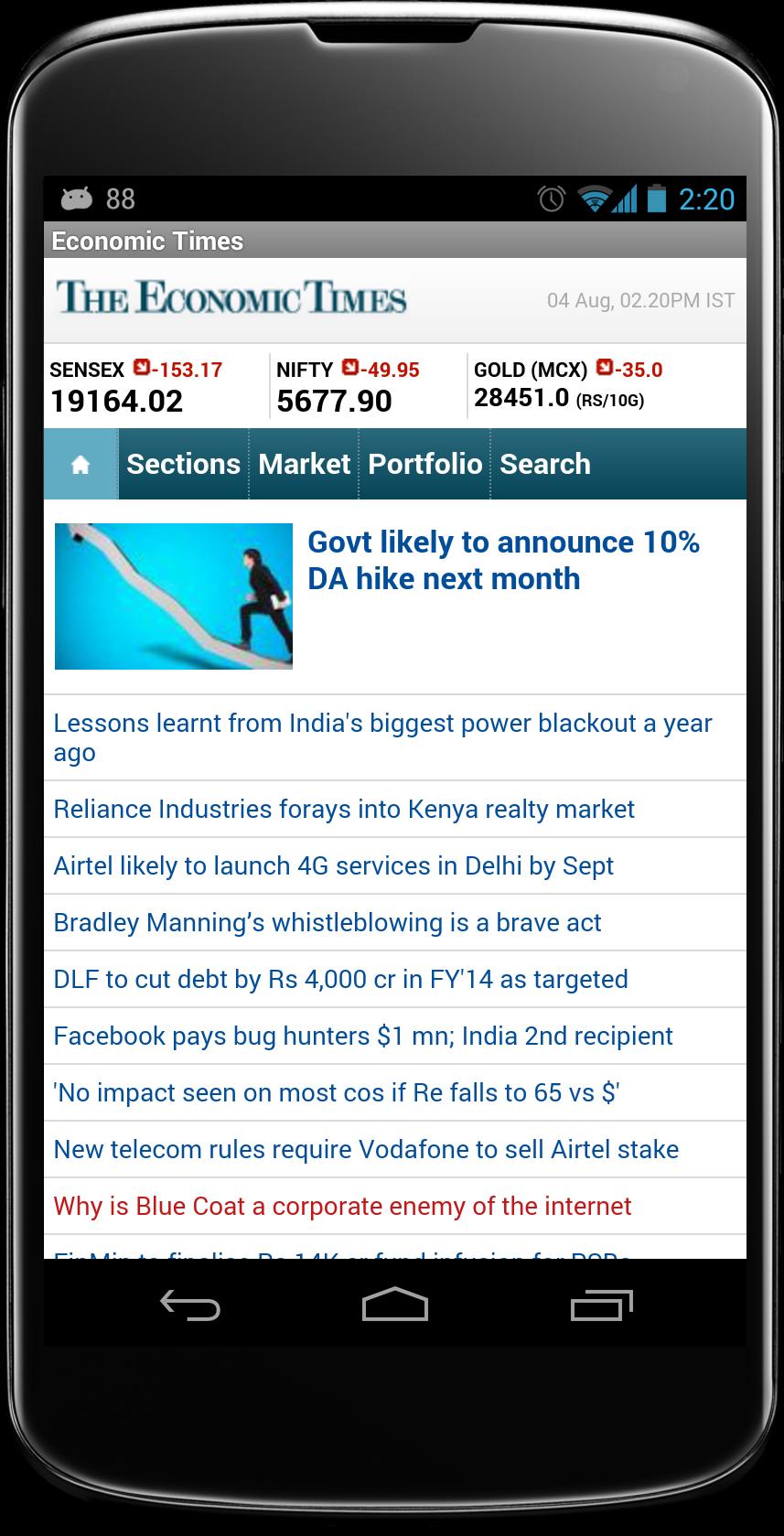Open the Airtel 4G Delhi launch article

point(333,865)
